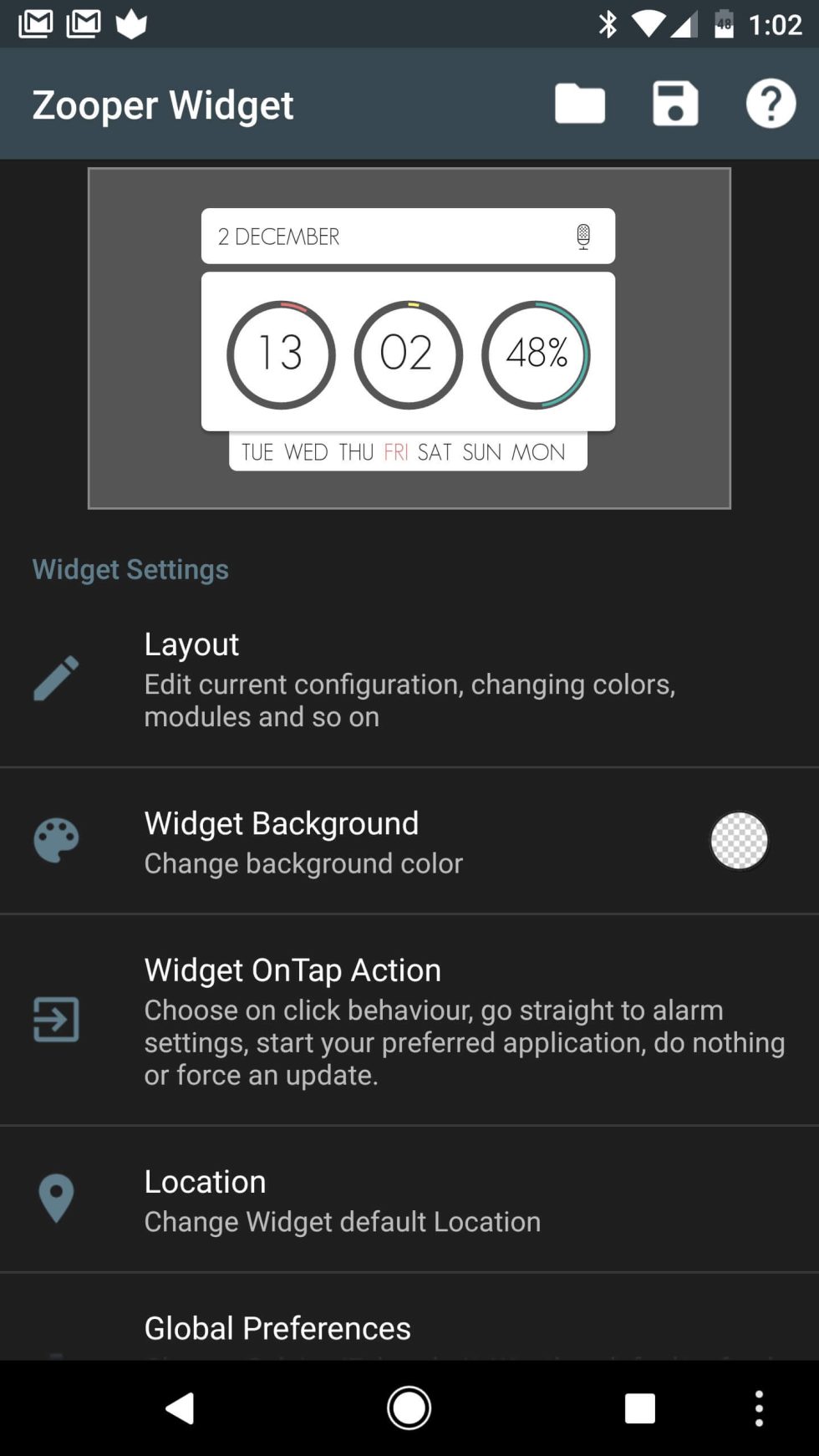Tap the microphone icon in the widget preview
This screenshot has width=819, height=1456.
tap(582, 236)
